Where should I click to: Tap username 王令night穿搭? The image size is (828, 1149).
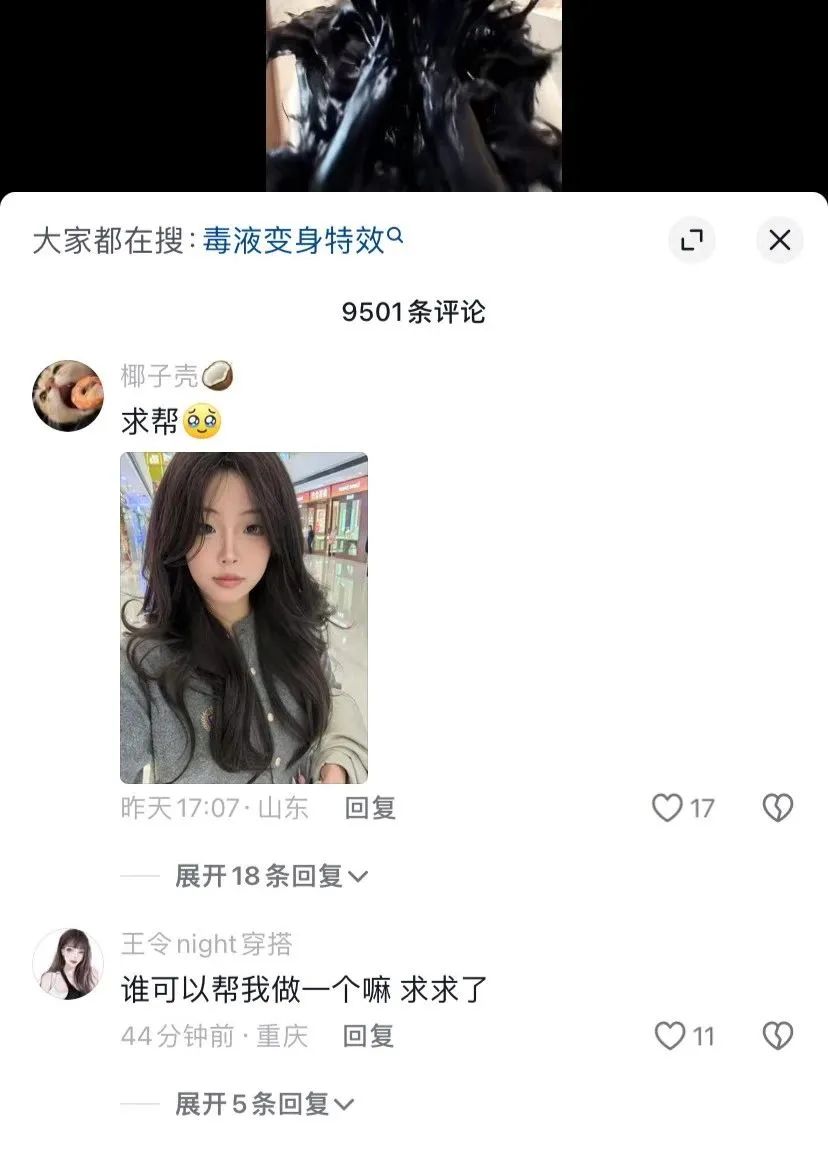tap(207, 942)
